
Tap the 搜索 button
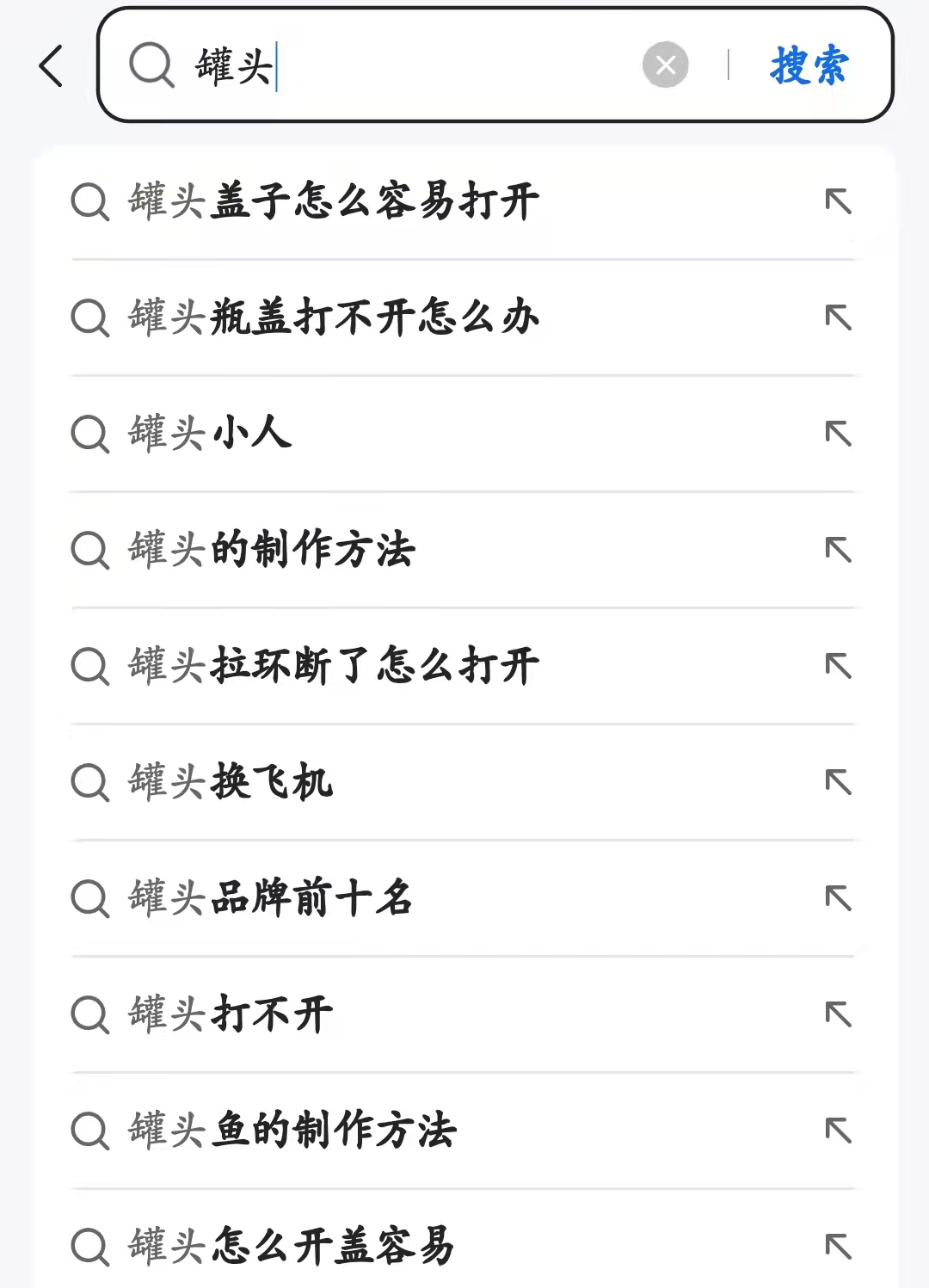point(809,65)
